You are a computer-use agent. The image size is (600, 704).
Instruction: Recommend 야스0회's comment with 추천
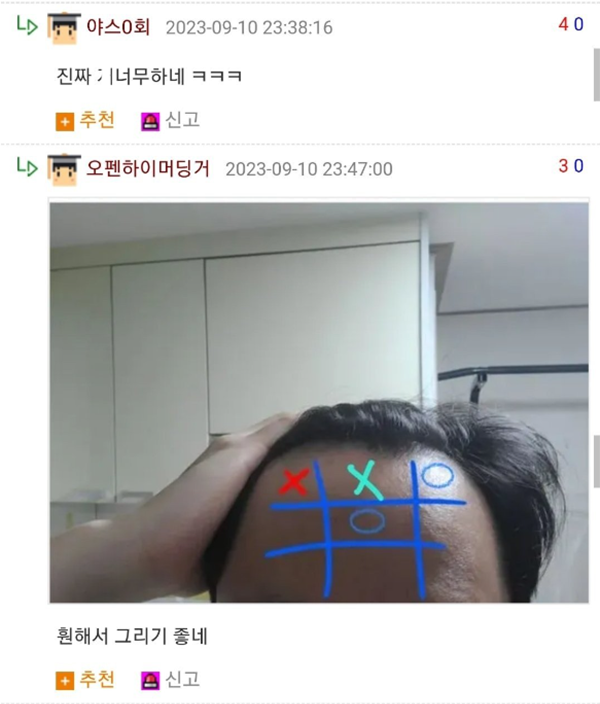[85, 121]
